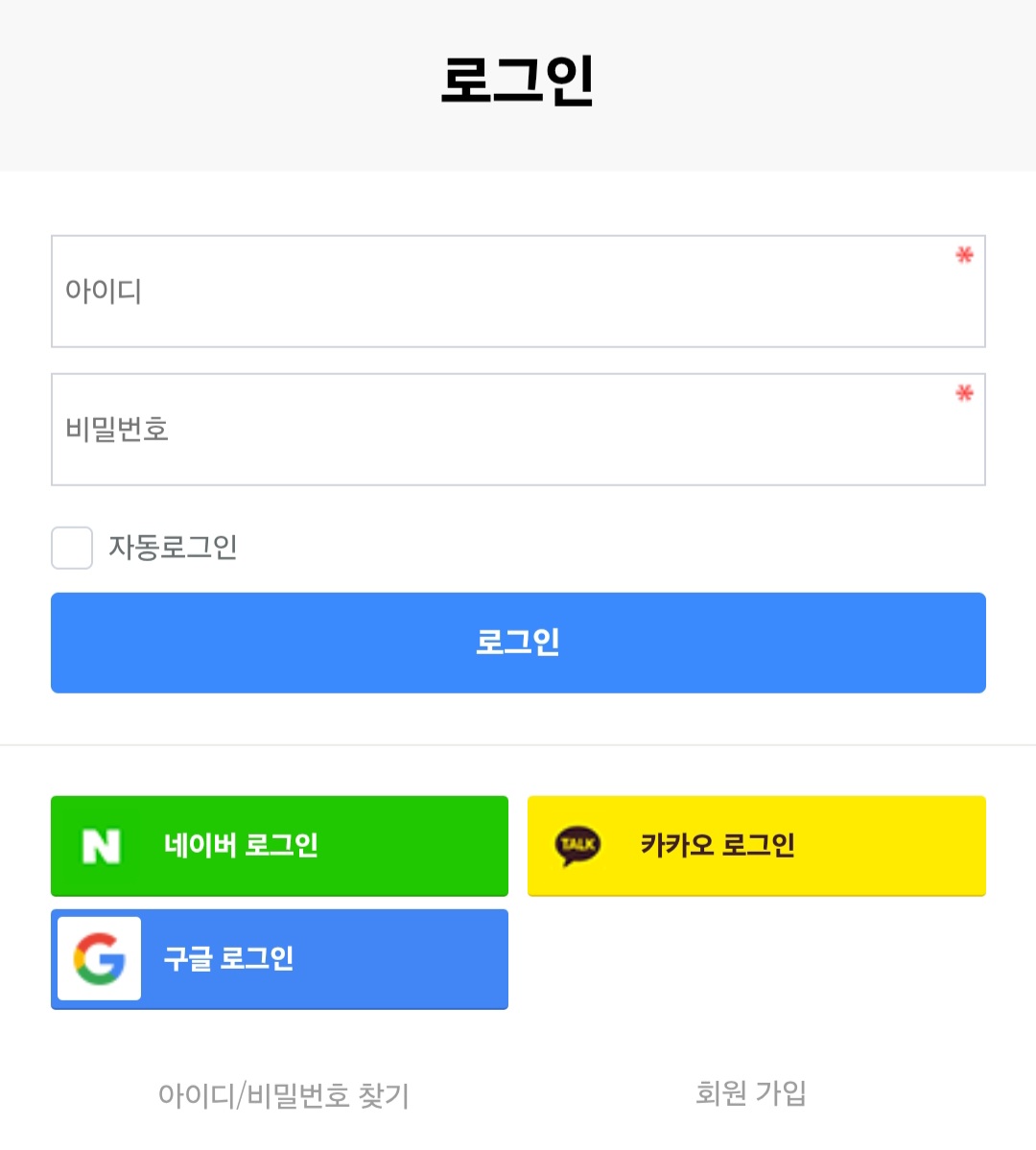
Task: Sign in with 구글 로그인
Action: [279, 959]
